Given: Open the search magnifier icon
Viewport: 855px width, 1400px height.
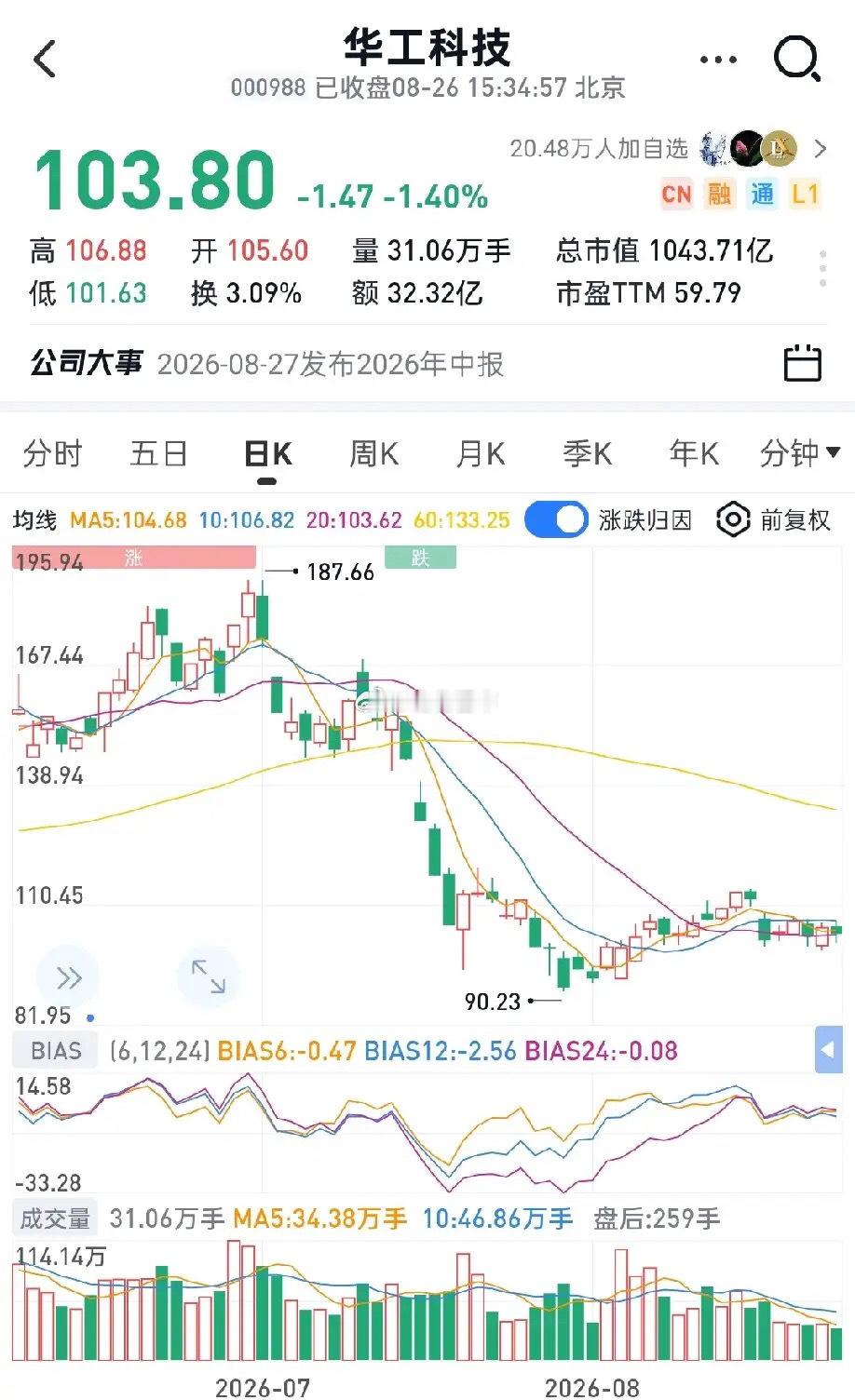Looking at the screenshot, I should tap(797, 60).
